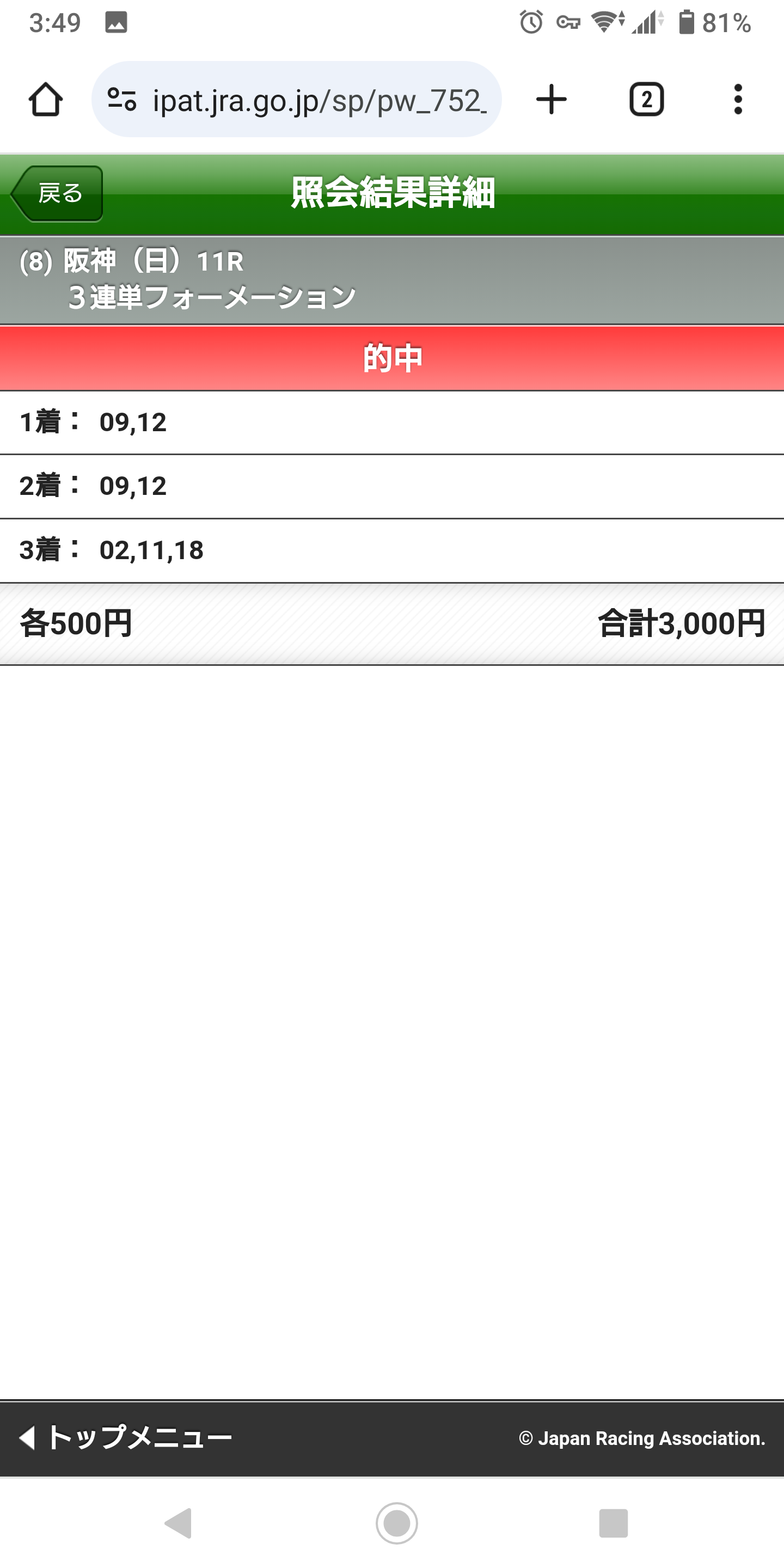Go to トップメニュー
Screen dimensions: 784x1568
click(x=125, y=1438)
